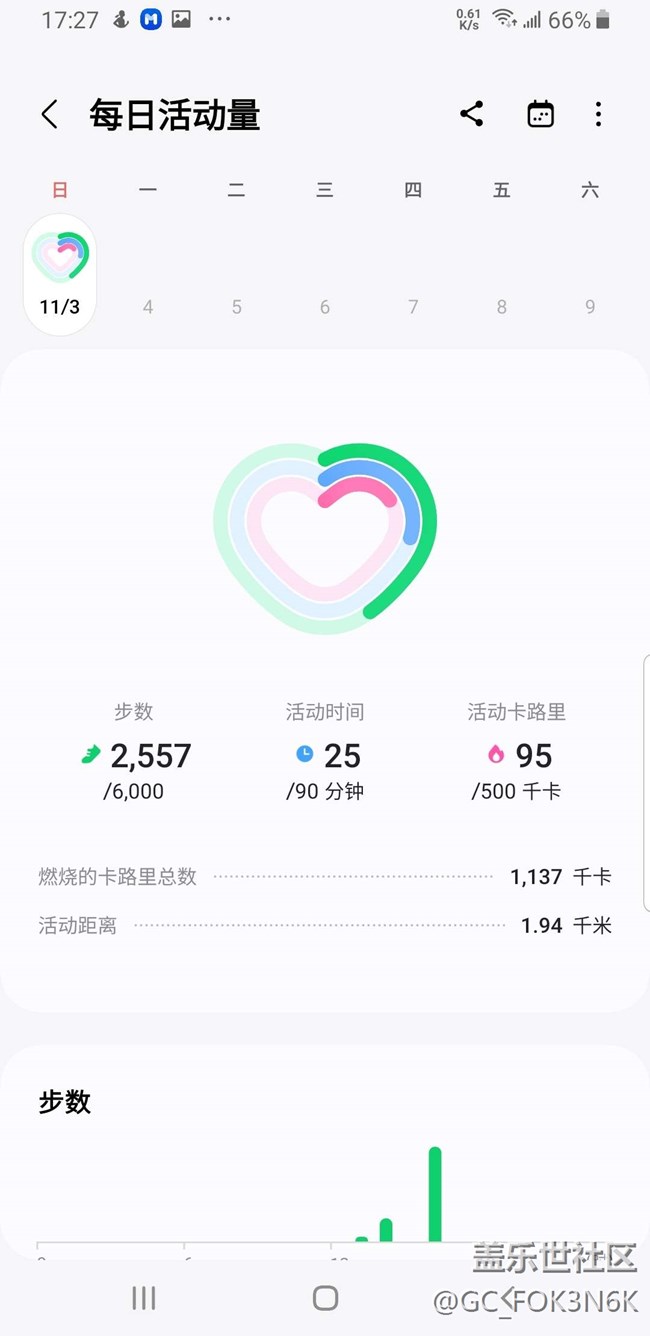Screen dimensions: 650x1336
Task: Select day 6 in the week strip
Action: (325, 306)
